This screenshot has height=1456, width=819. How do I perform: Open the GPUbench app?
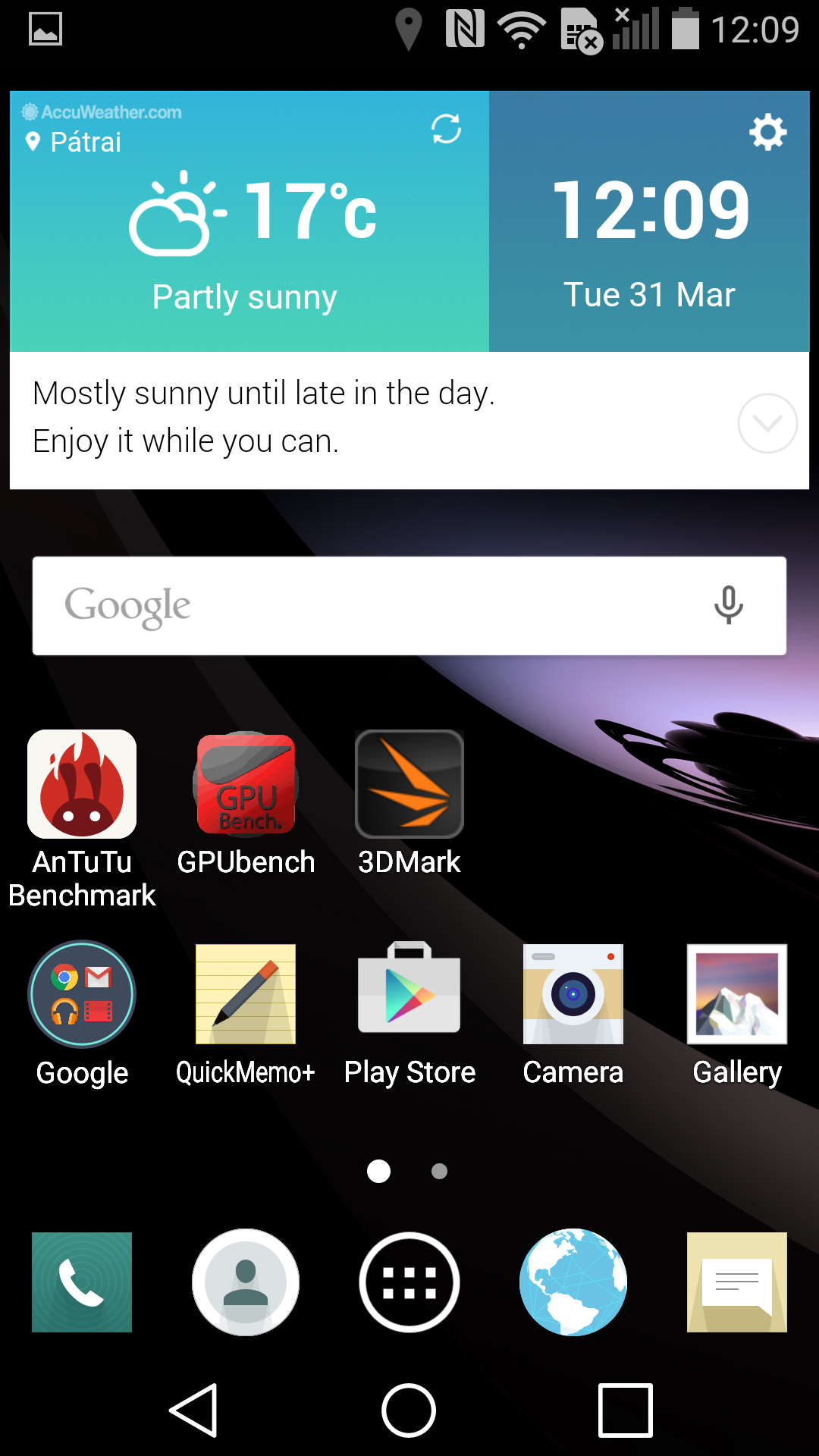point(246,804)
